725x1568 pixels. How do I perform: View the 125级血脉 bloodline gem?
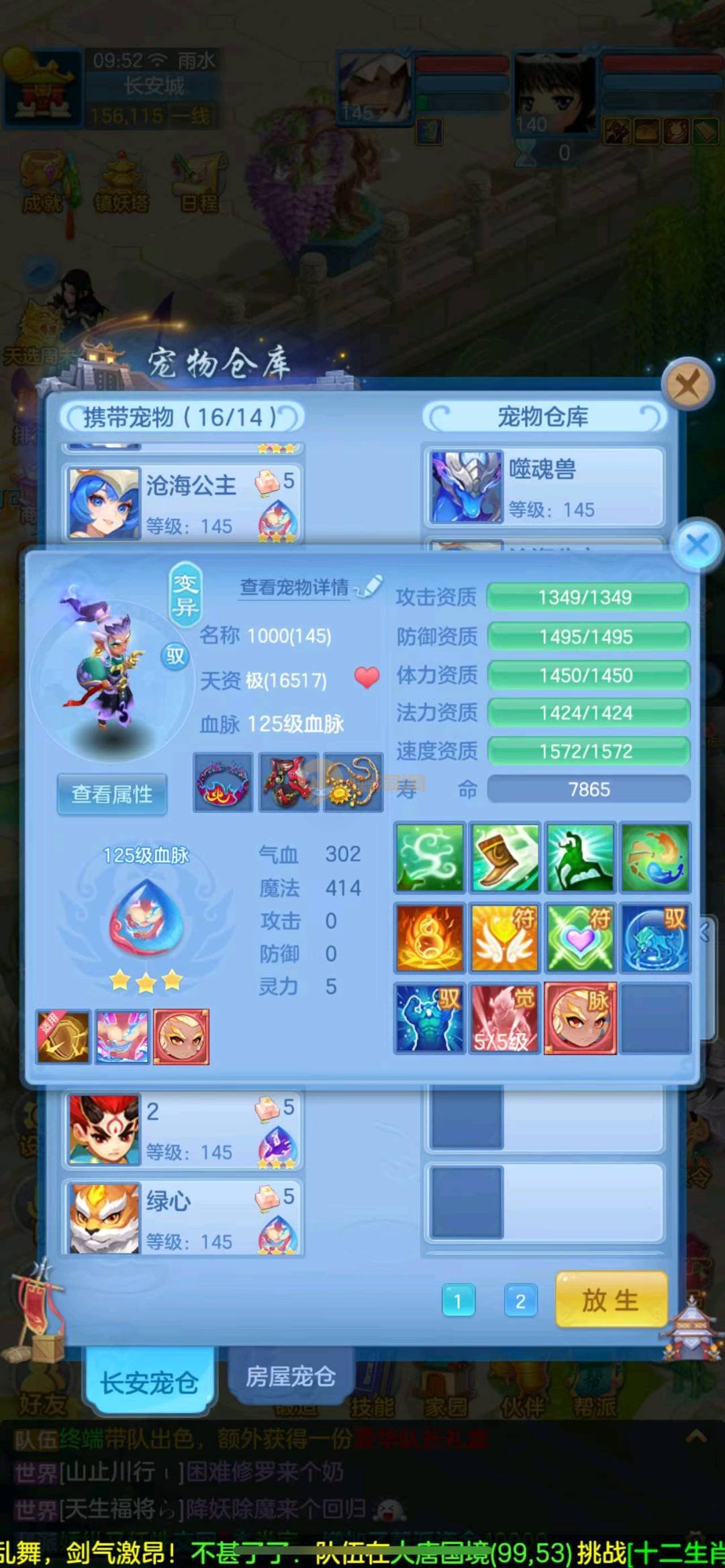click(146, 921)
